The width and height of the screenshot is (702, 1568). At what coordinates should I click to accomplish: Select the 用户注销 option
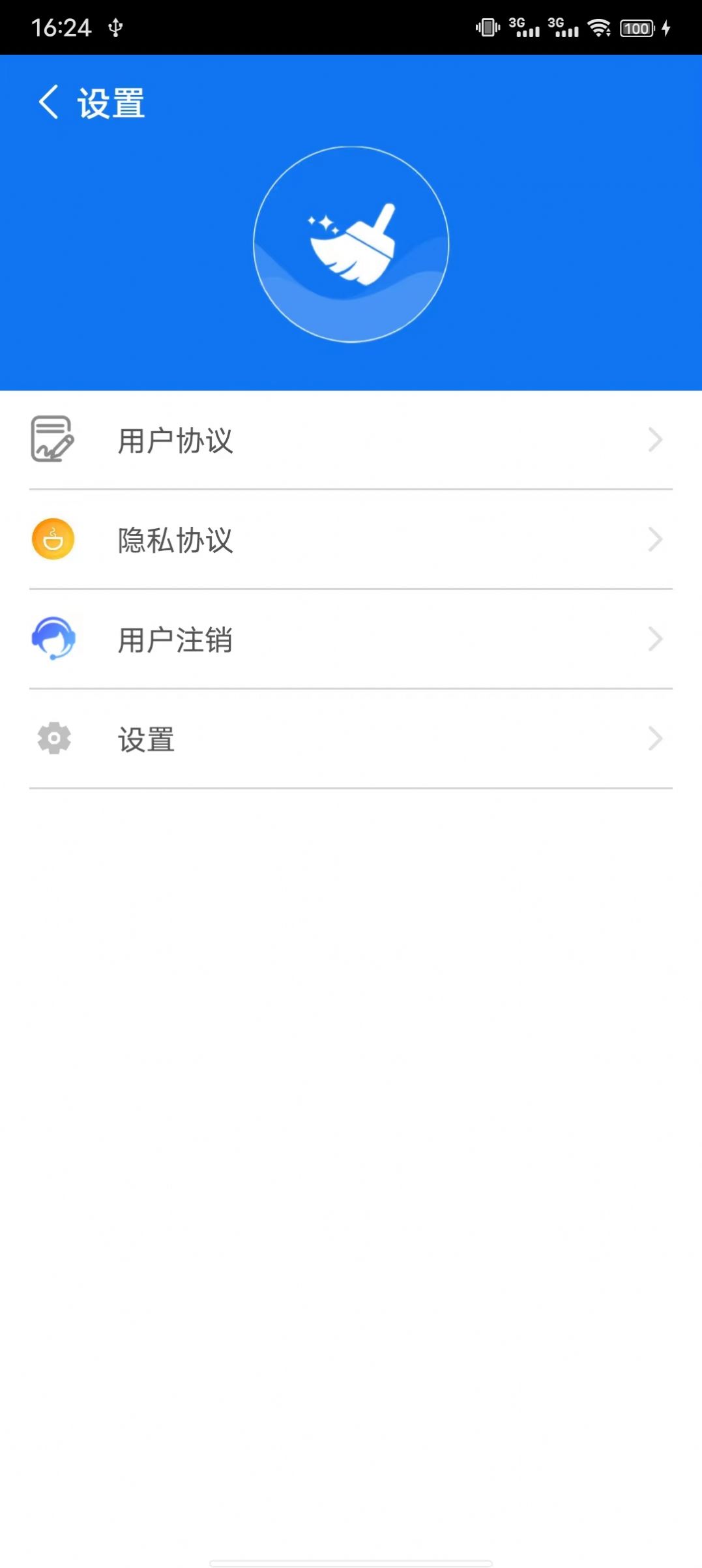point(176,640)
